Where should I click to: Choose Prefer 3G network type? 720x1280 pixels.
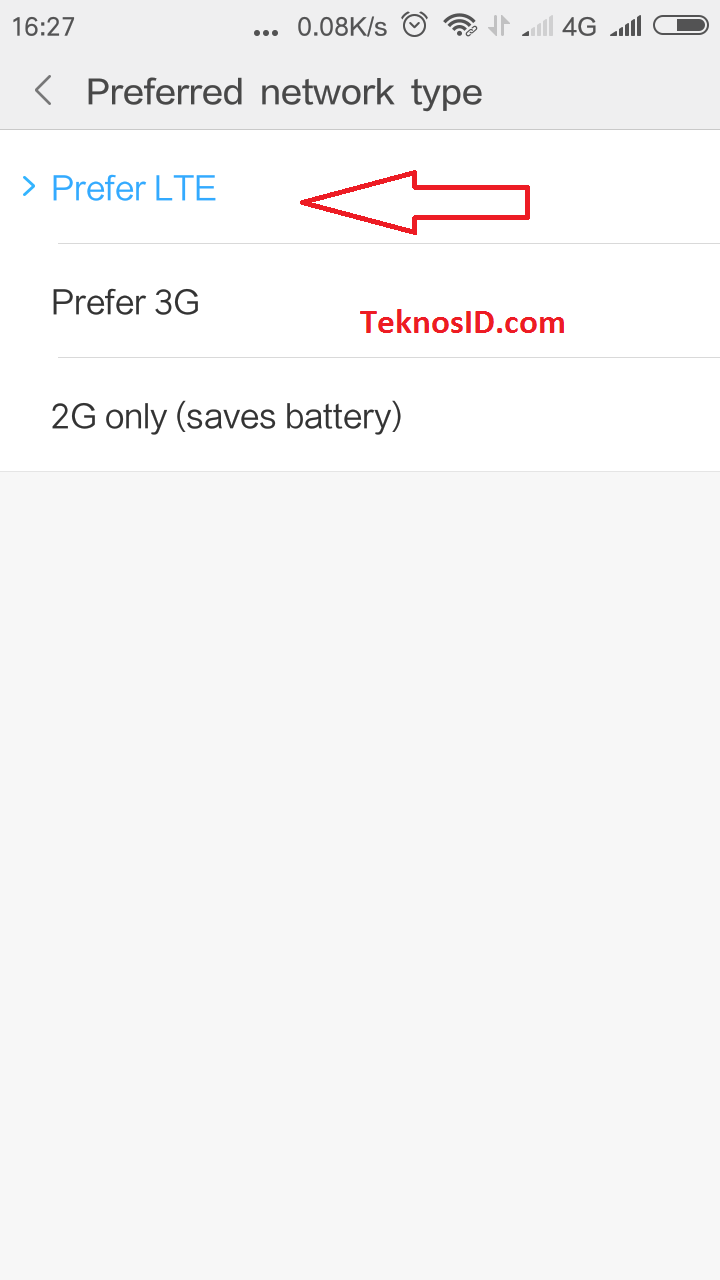126,301
